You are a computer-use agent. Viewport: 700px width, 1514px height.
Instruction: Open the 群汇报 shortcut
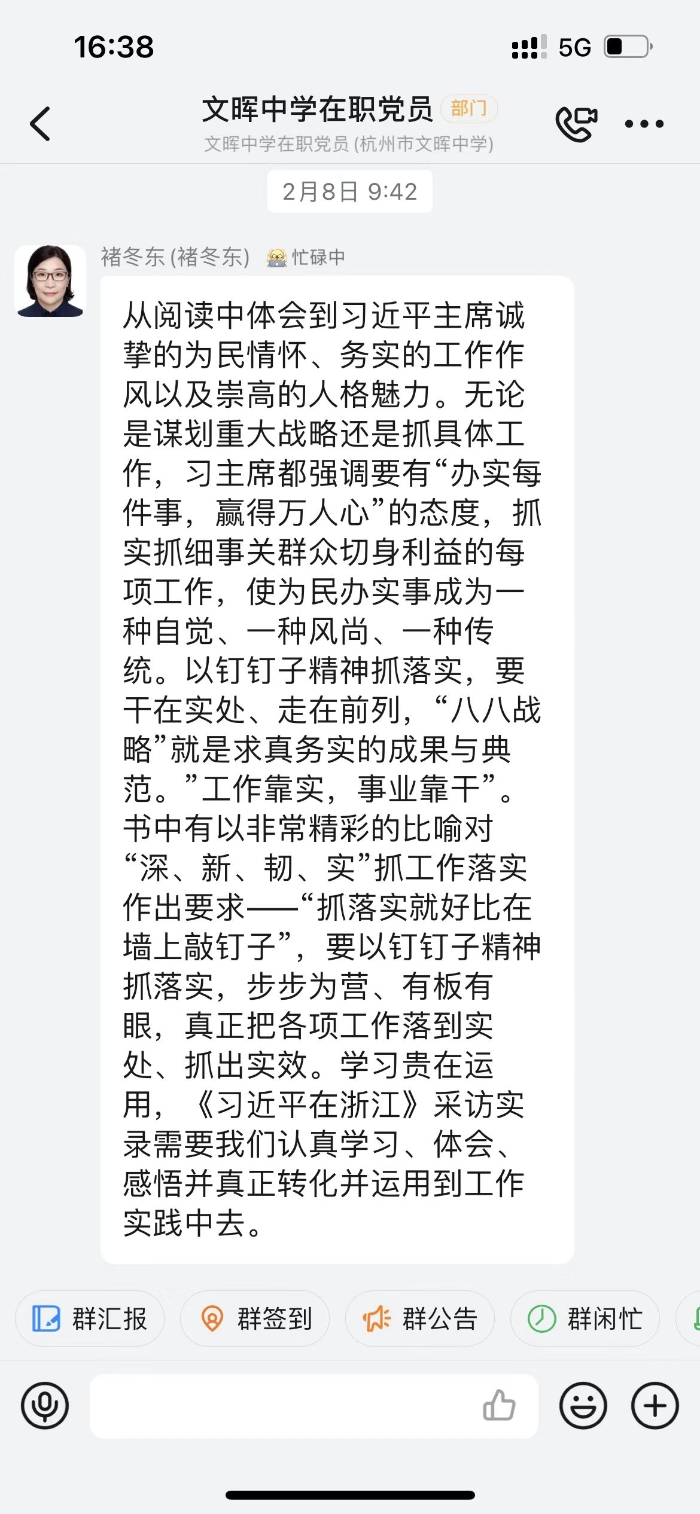click(x=90, y=1318)
